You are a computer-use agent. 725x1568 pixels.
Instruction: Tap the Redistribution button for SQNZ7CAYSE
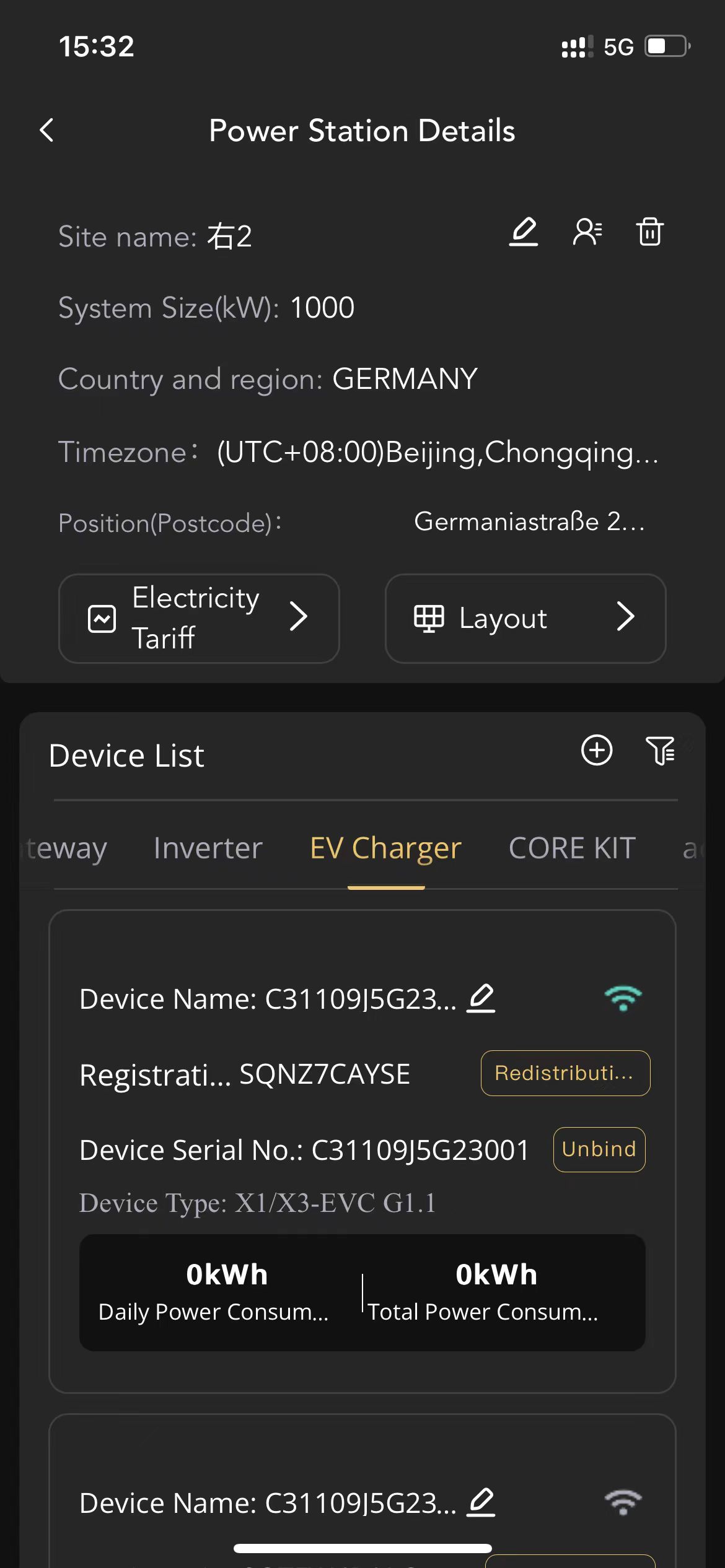pos(565,1073)
